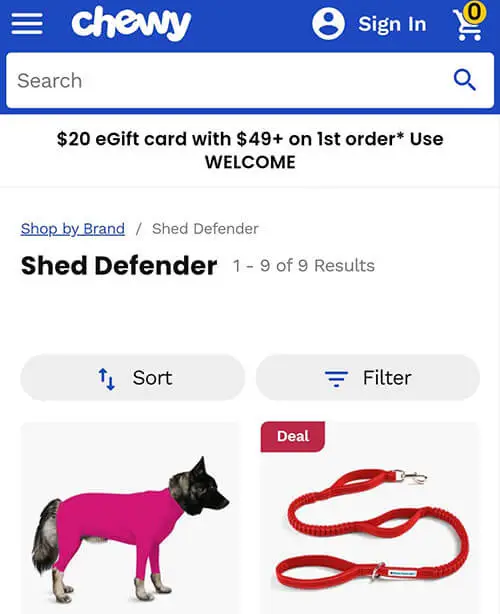The image size is (500, 614).
Task: Open the $20 eGift card WELCOME promo banner
Action: (x=250, y=150)
